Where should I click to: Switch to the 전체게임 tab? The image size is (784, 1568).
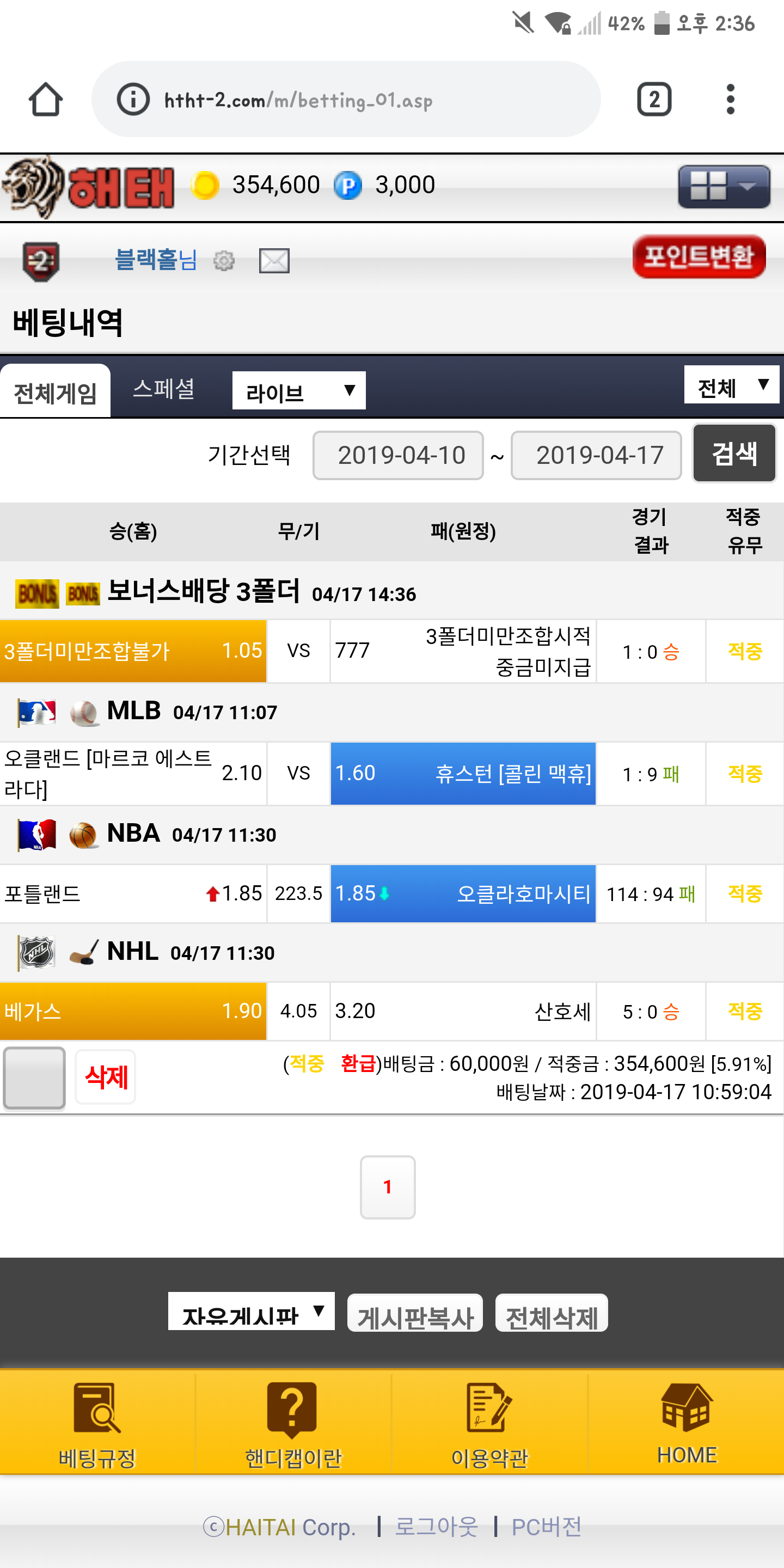pos(56,392)
